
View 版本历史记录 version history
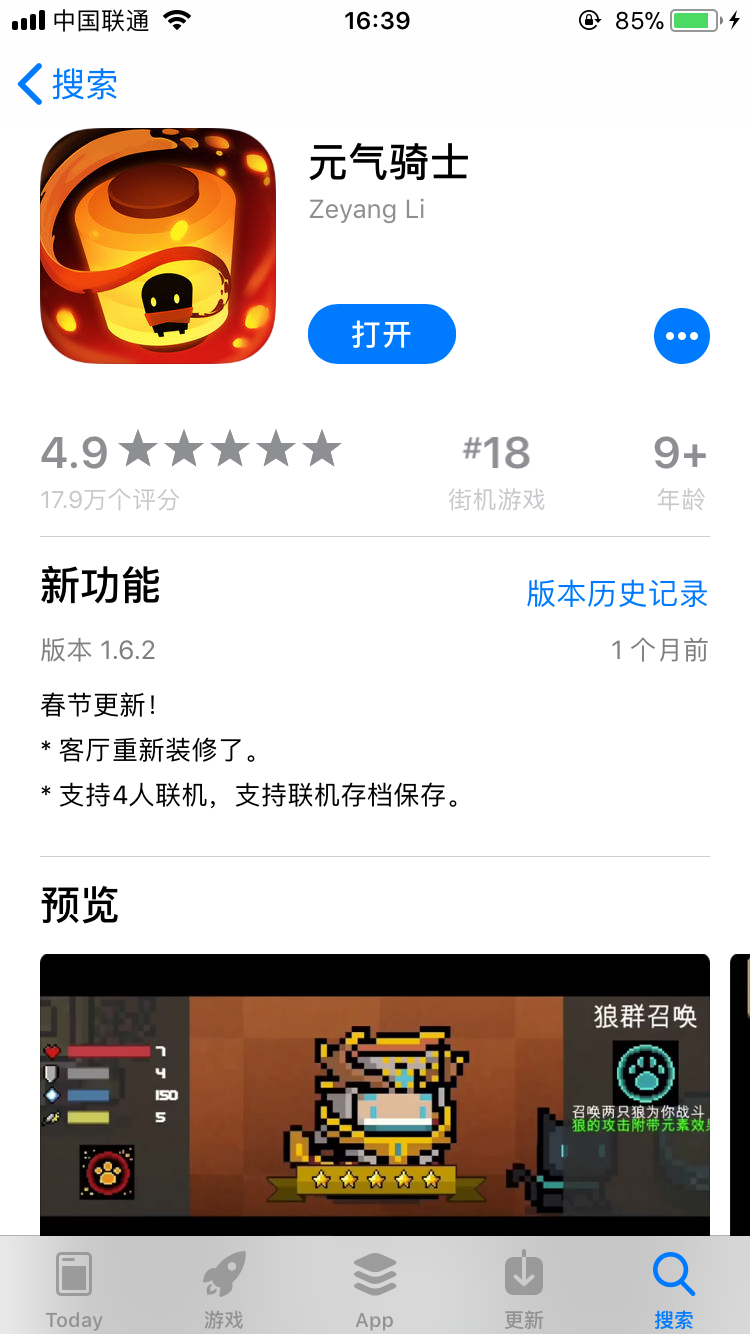[x=616, y=593]
